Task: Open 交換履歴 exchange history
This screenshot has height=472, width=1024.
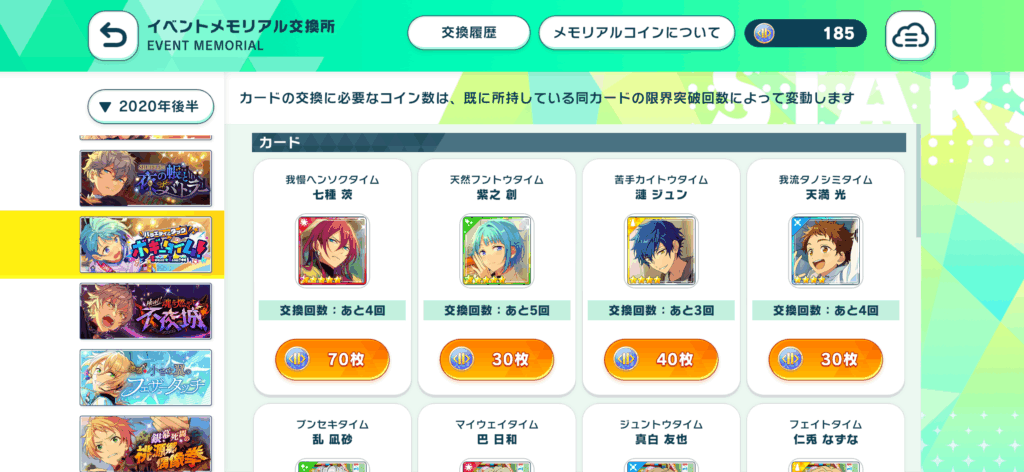Action: click(469, 33)
